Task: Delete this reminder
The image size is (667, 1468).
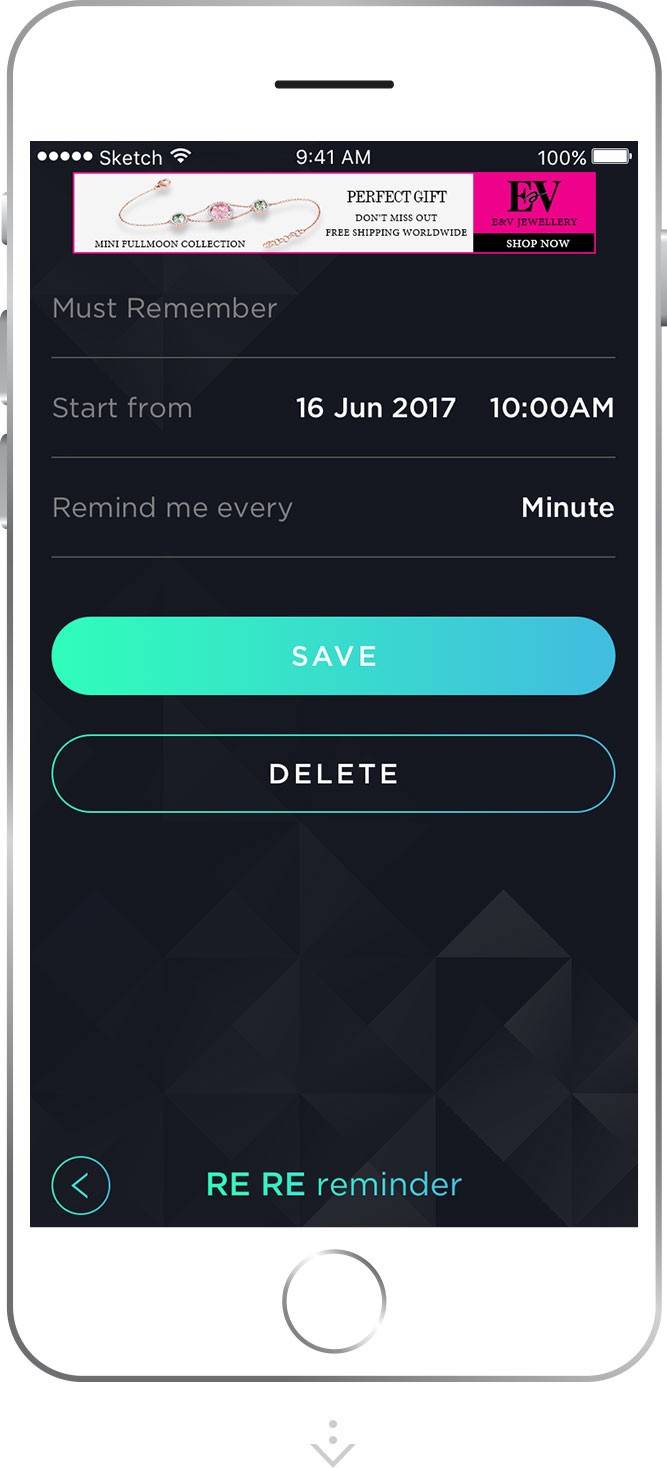Action: 333,774
